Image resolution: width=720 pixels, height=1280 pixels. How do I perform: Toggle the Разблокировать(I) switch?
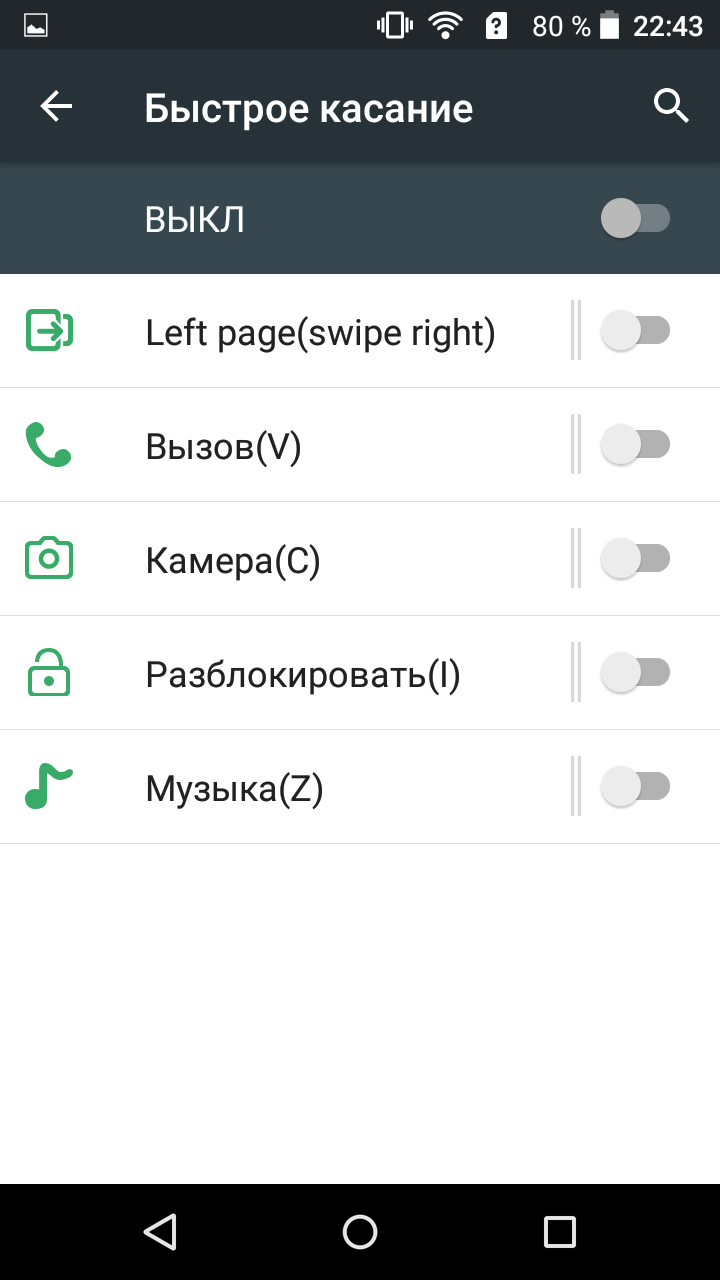pyautogui.click(x=635, y=672)
